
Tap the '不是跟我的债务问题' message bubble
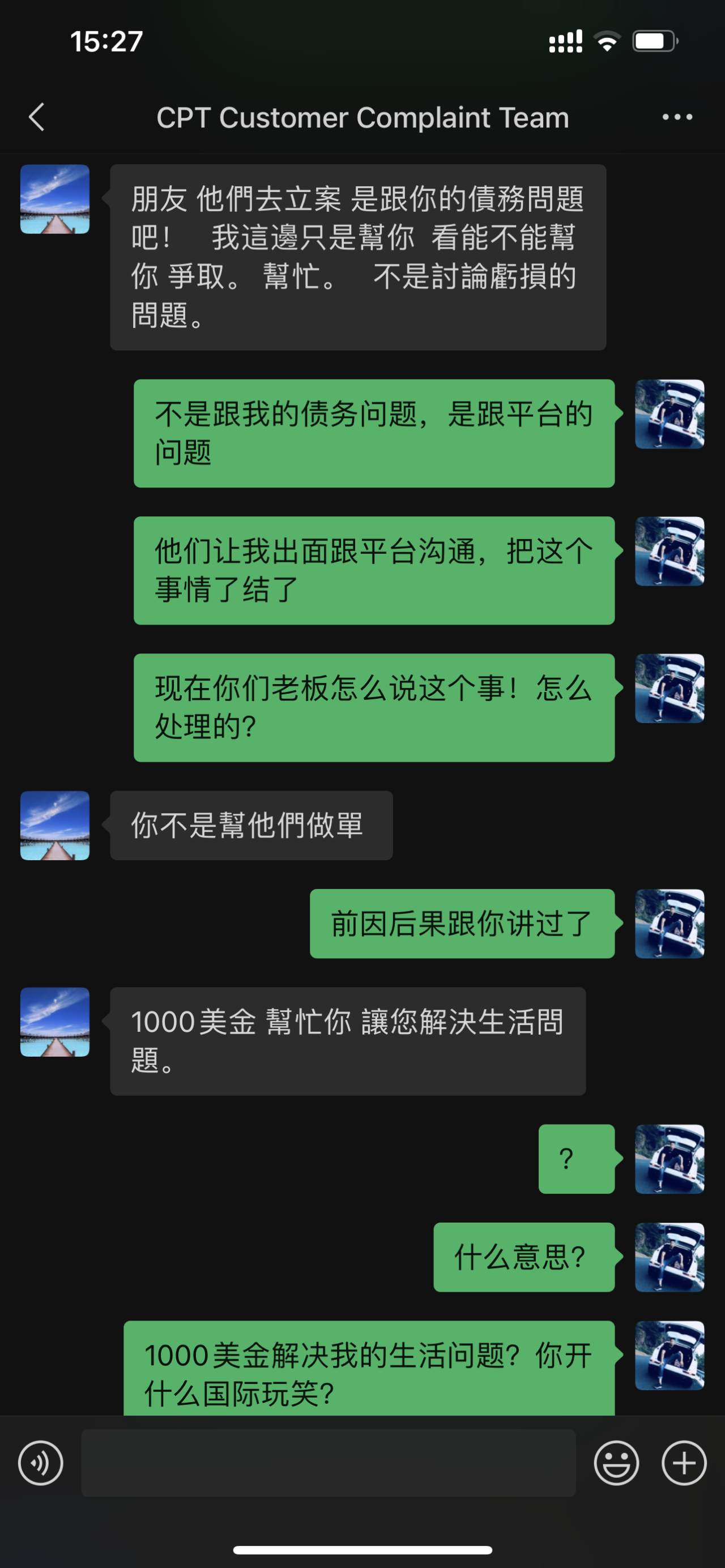(x=374, y=432)
